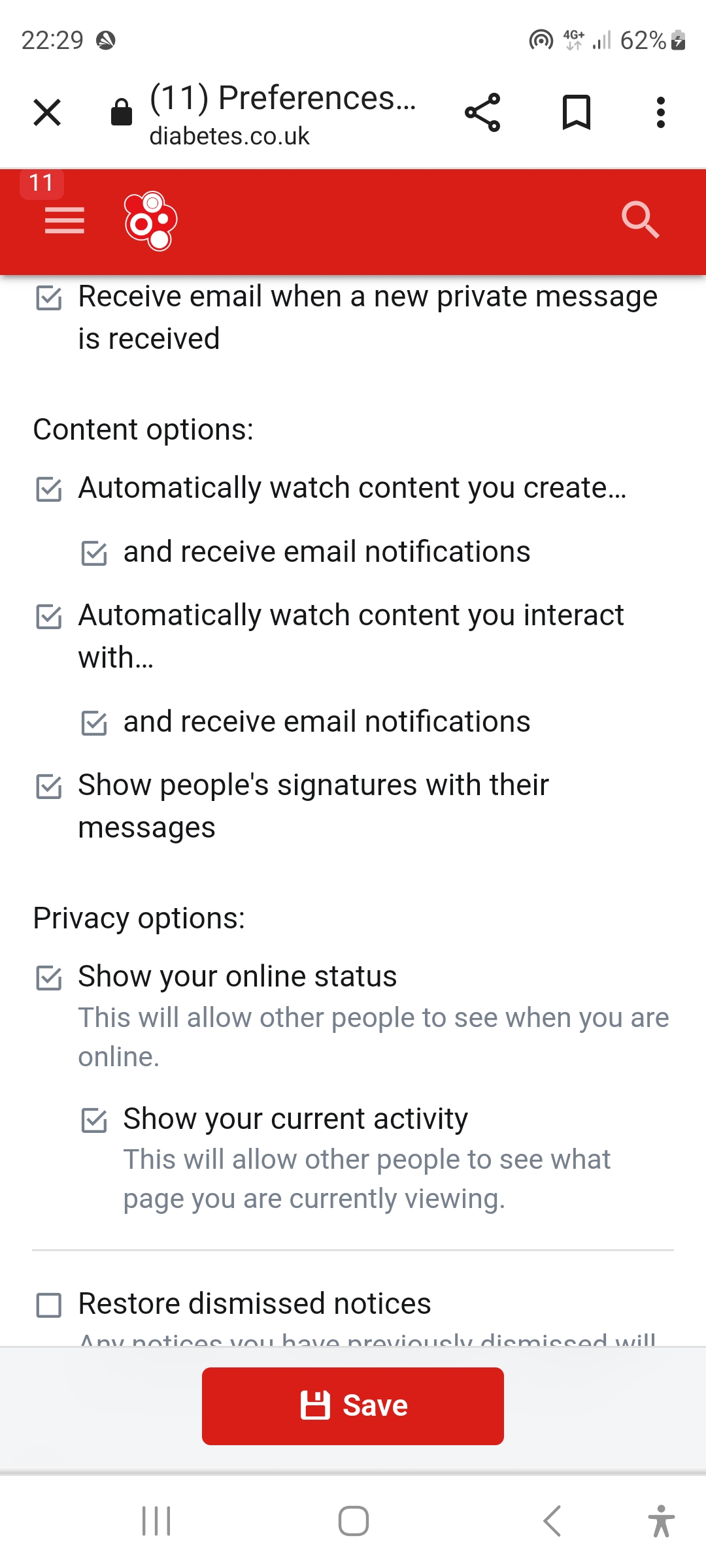Screen dimensions: 706x1568
Task: Close the browser tab with X
Action: [47, 112]
